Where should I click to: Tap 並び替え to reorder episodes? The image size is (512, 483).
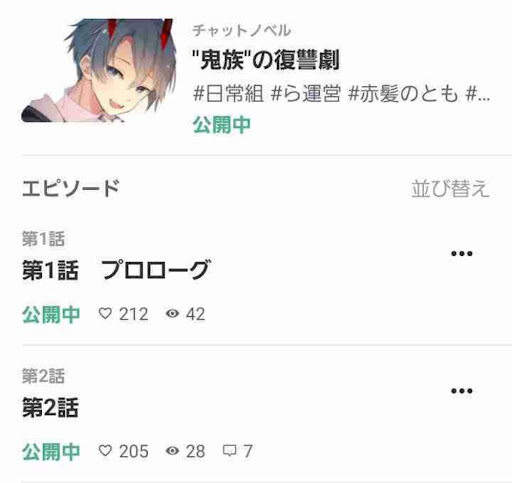point(450,188)
